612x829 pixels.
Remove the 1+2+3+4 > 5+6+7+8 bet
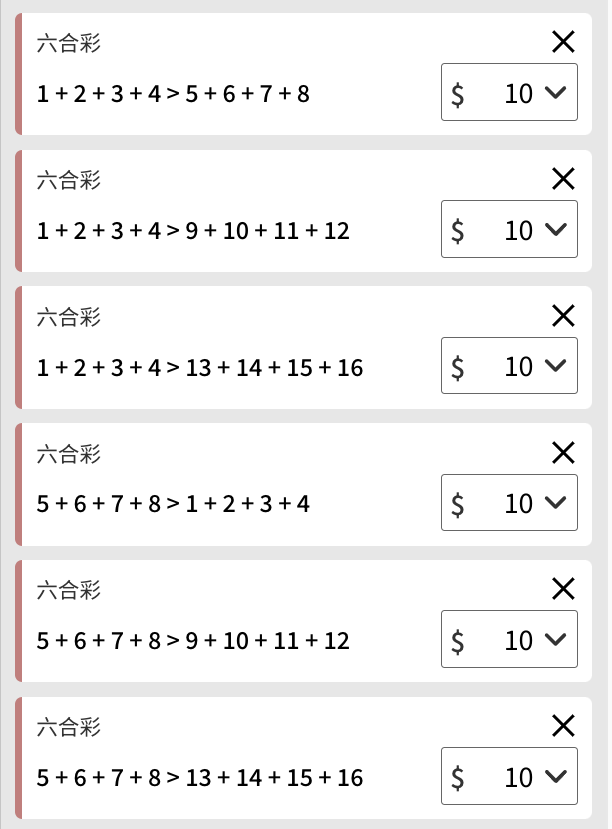click(564, 42)
